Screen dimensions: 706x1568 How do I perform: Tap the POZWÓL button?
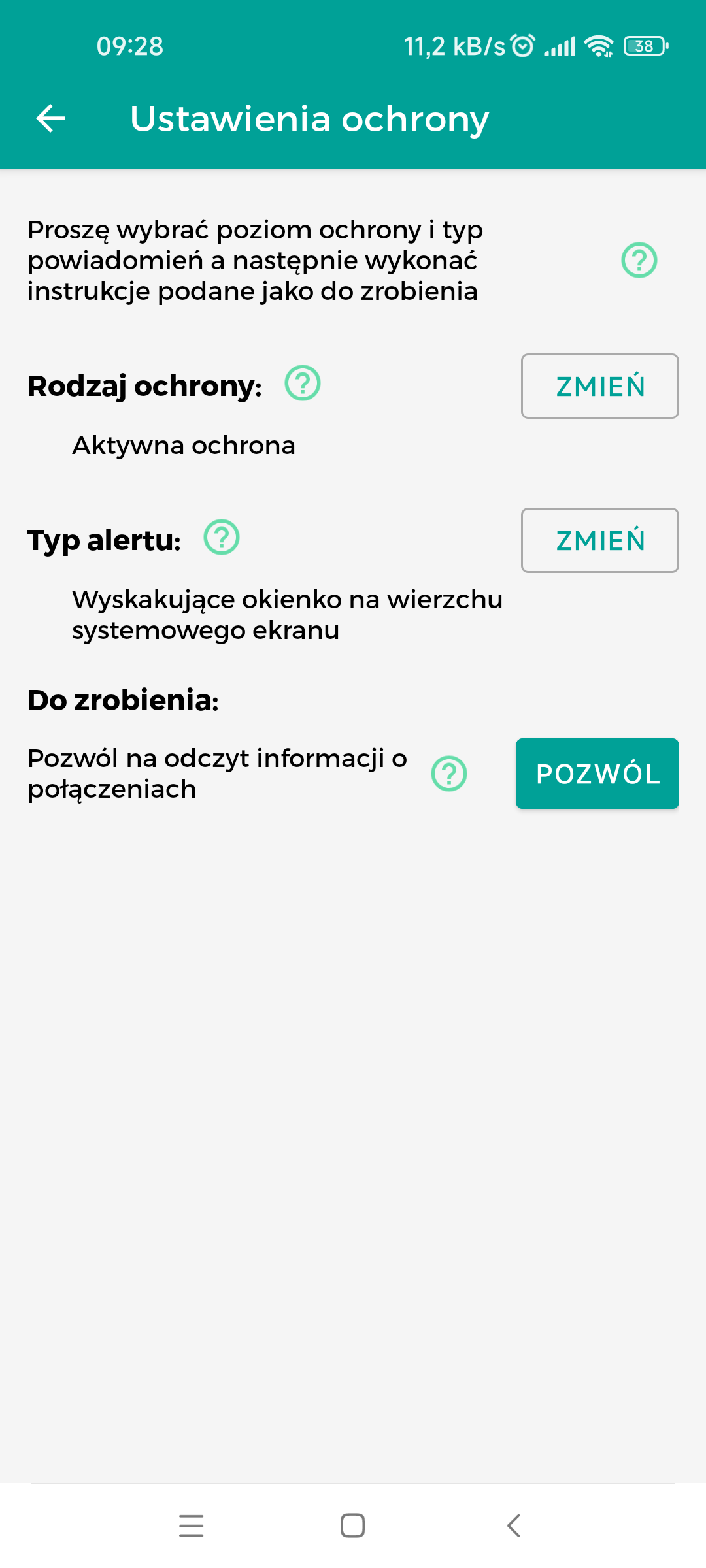point(597,774)
